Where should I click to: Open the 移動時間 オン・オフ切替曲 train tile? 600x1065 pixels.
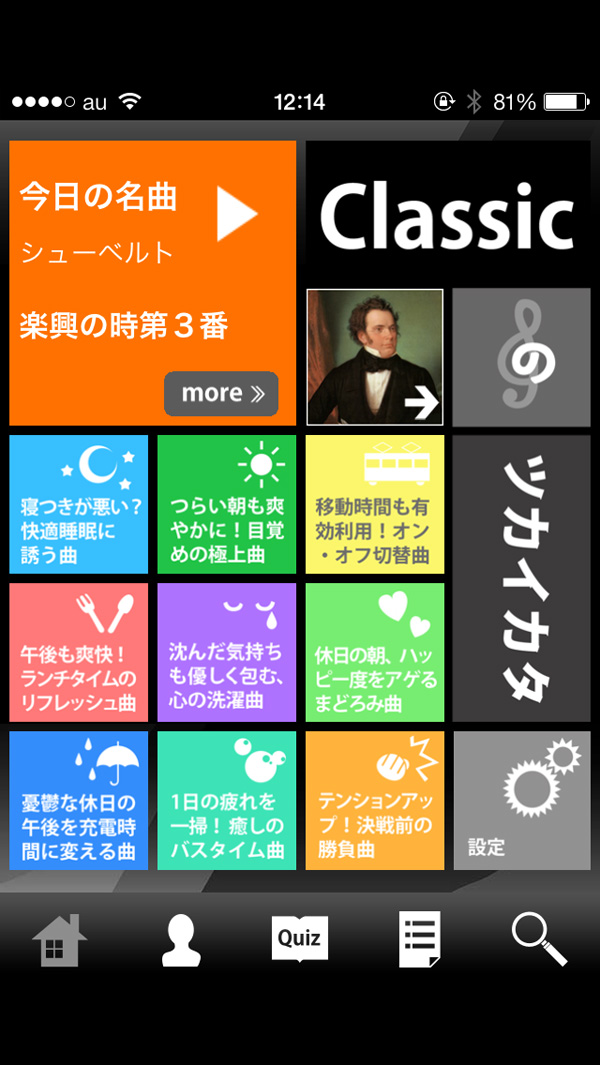coord(375,504)
